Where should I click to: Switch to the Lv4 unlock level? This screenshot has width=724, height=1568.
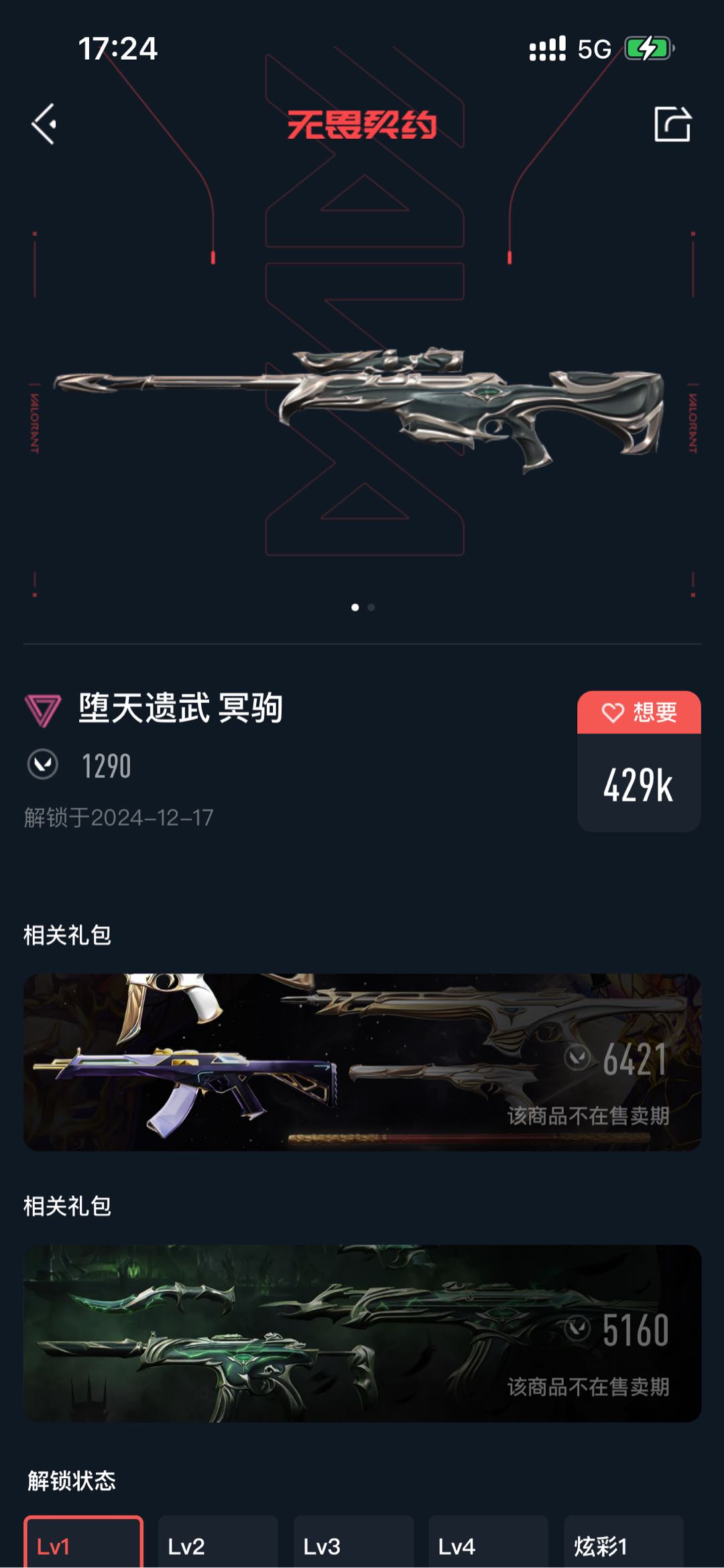488,1545
